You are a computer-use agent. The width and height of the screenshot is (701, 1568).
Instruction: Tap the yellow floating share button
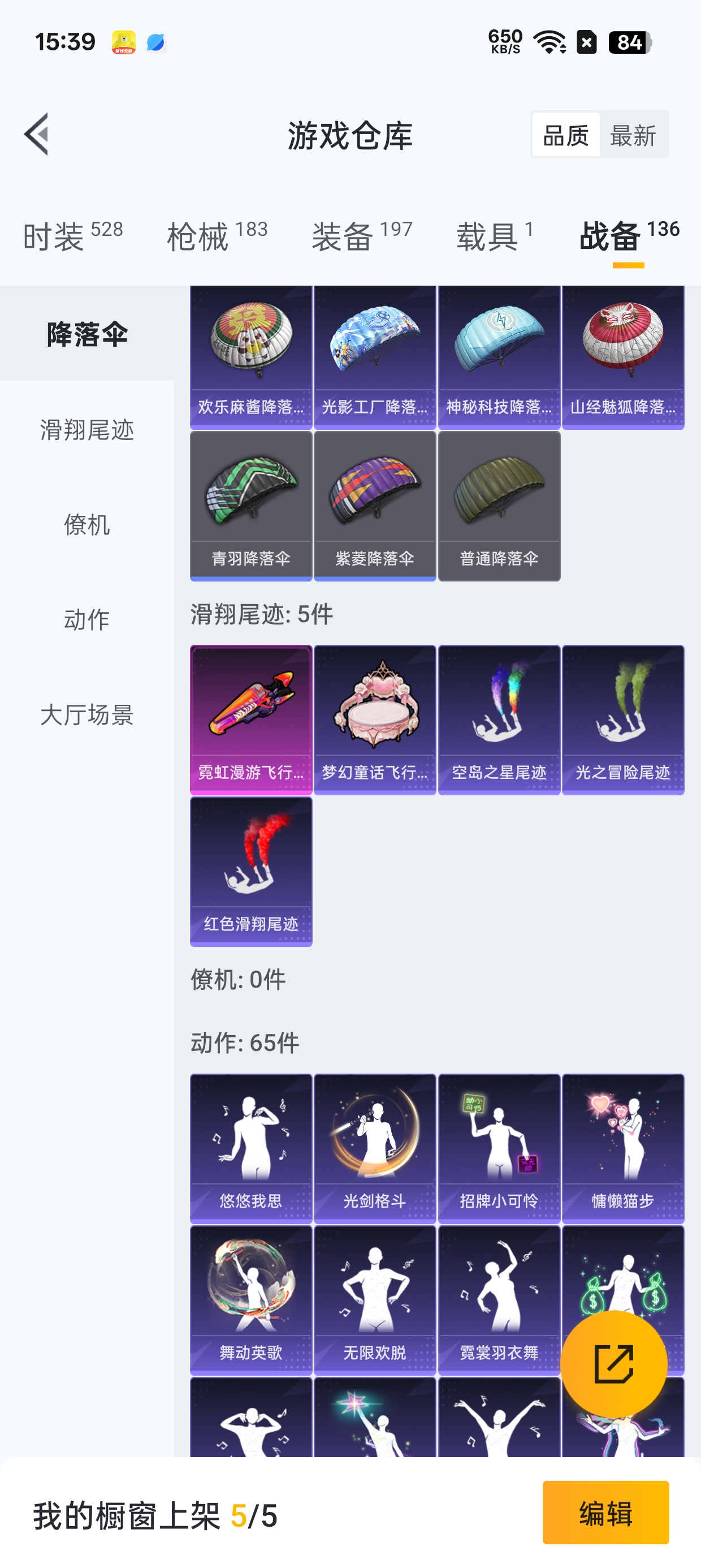pyautogui.click(x=613, y=1364)
